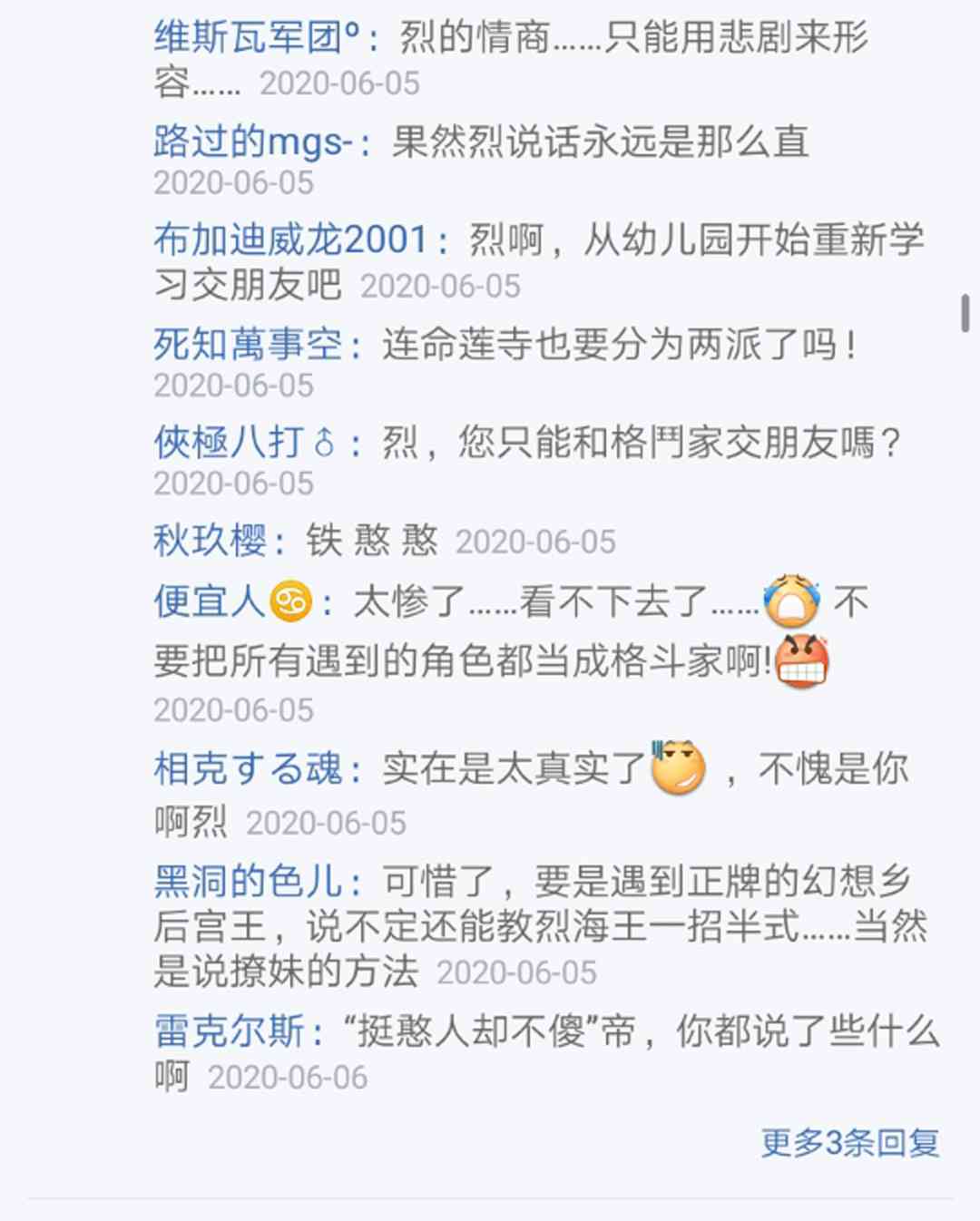The height and width of the screenshot is (1221, 980).
Task: Open user 俠極八打 profile link
Action: 245,443
